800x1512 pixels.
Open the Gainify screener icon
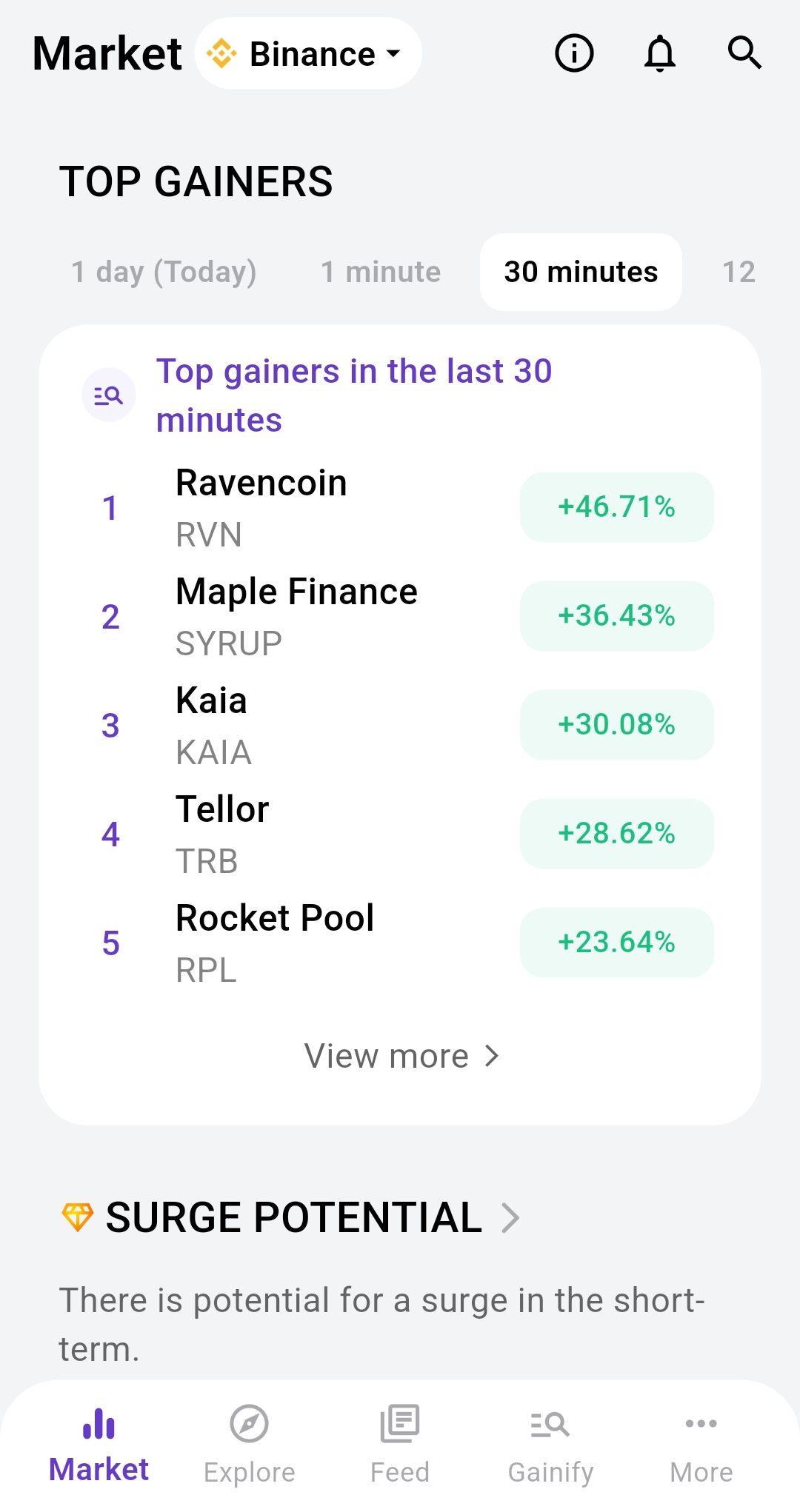[550, 1422]
